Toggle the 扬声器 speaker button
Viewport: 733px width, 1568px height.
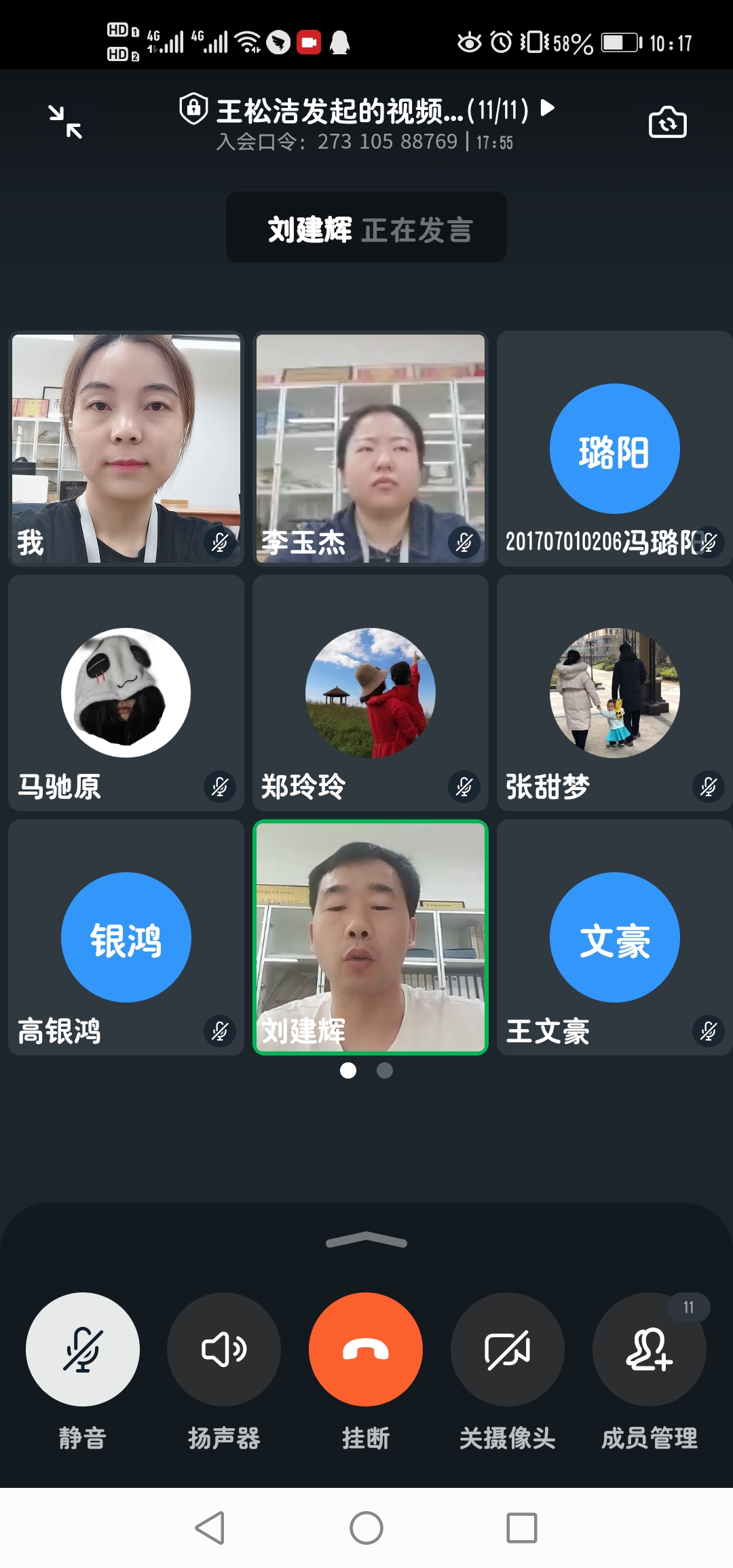(224, 1349)
